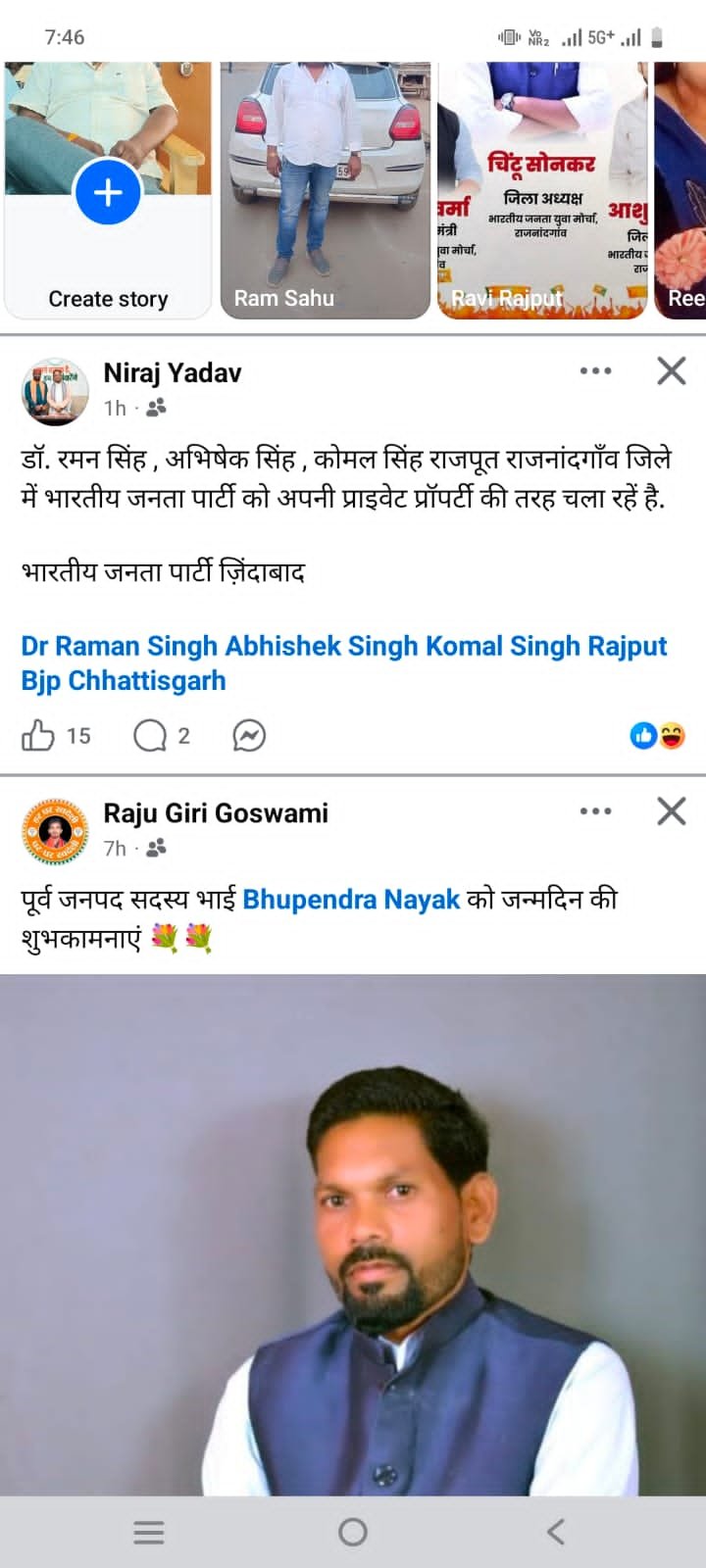Open Niraj Yadav's profile name
The image size is (706, 1568).
click(173, 373)
